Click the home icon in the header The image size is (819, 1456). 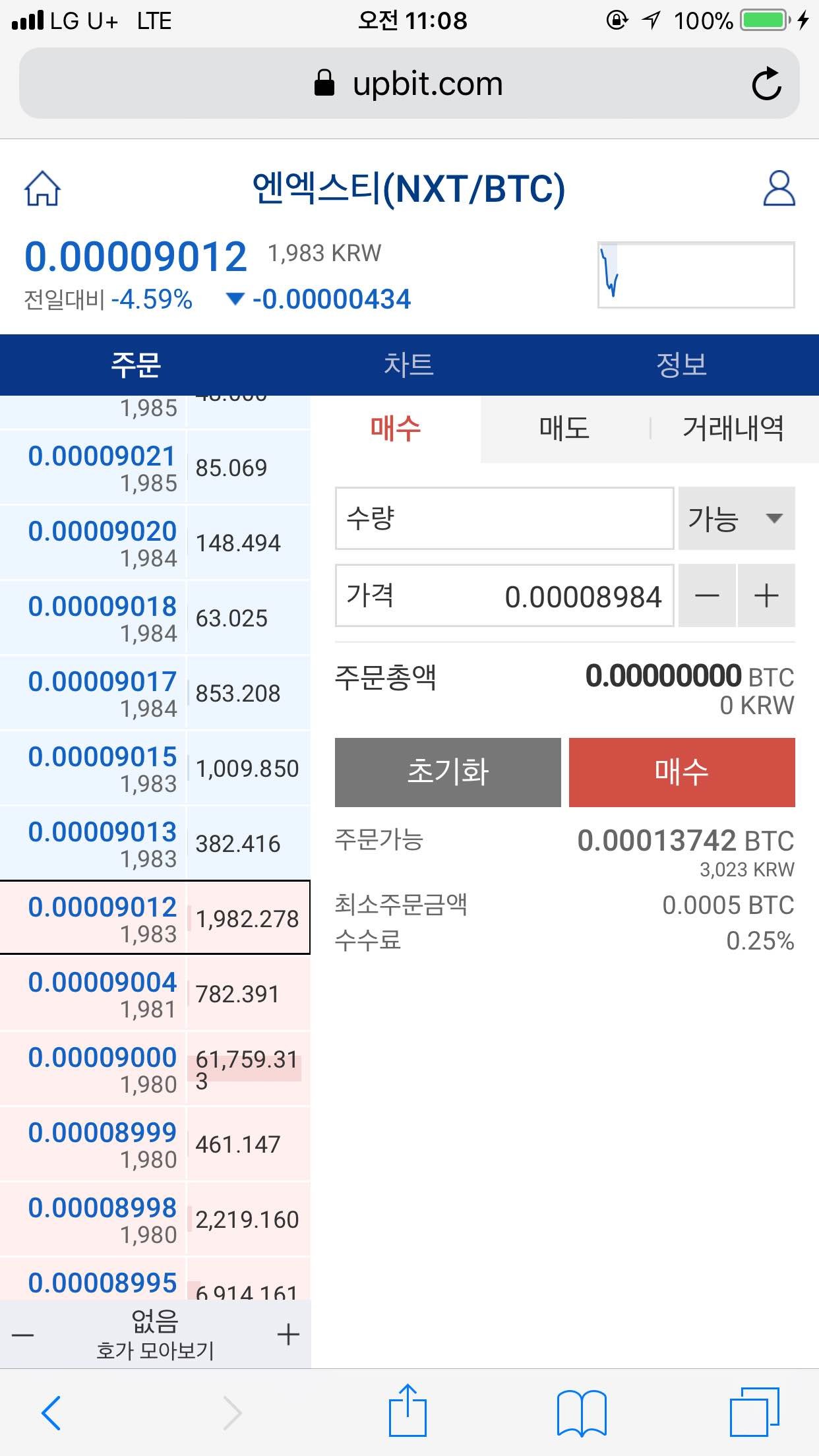(x=43, y=189)
